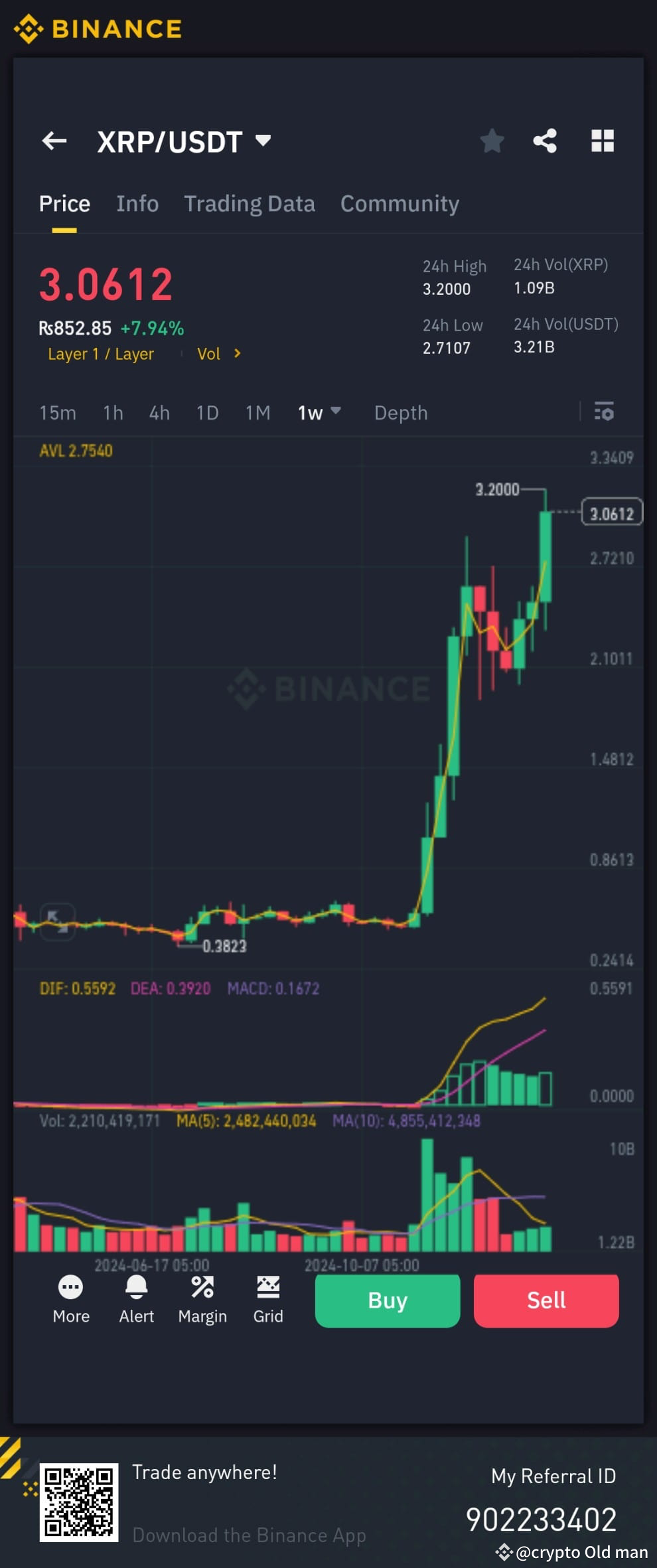
Task: Open the Community tab
Action: click(399, 204)
